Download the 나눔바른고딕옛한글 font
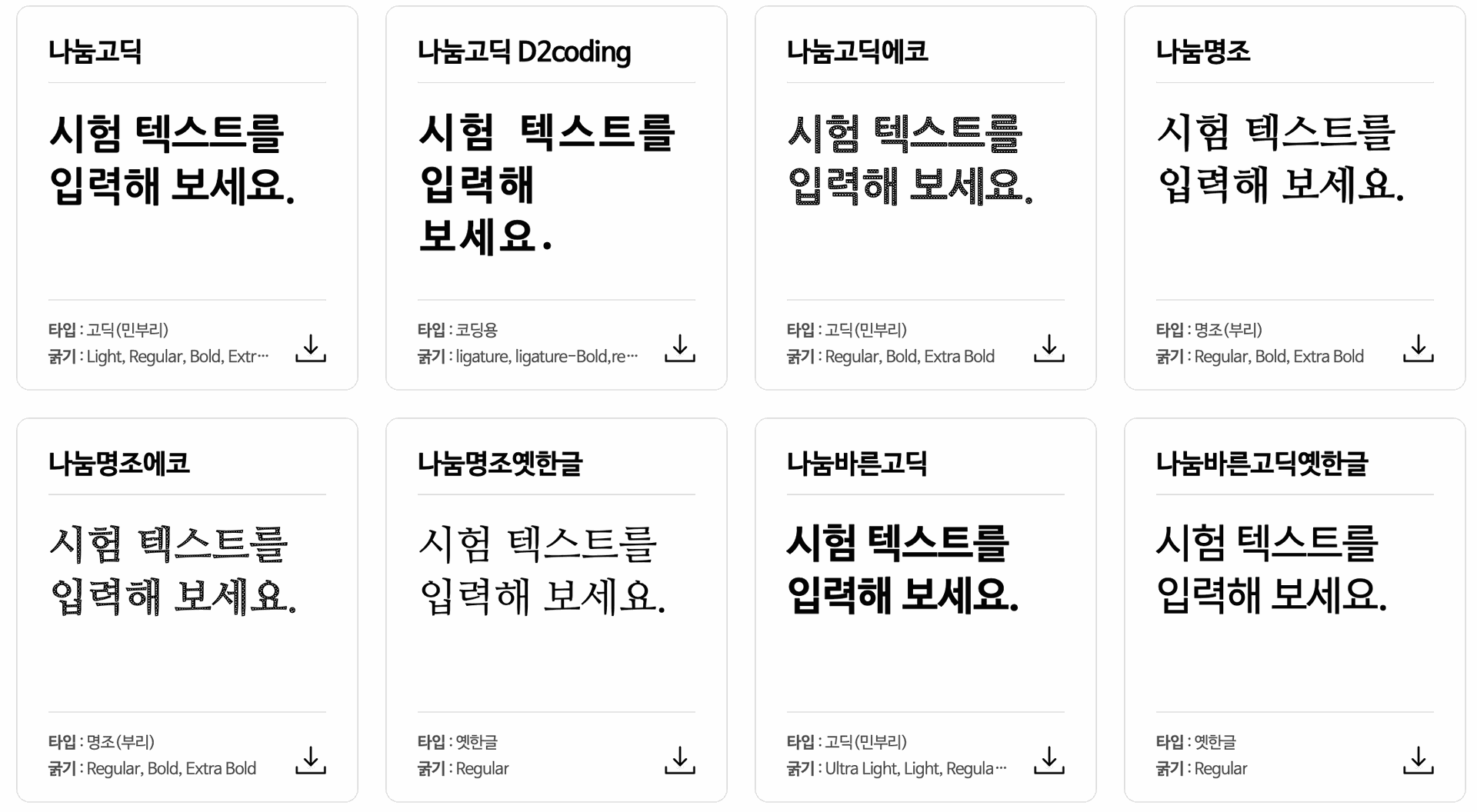This screenshot has height=812, width=1477. click(1419, 760)
